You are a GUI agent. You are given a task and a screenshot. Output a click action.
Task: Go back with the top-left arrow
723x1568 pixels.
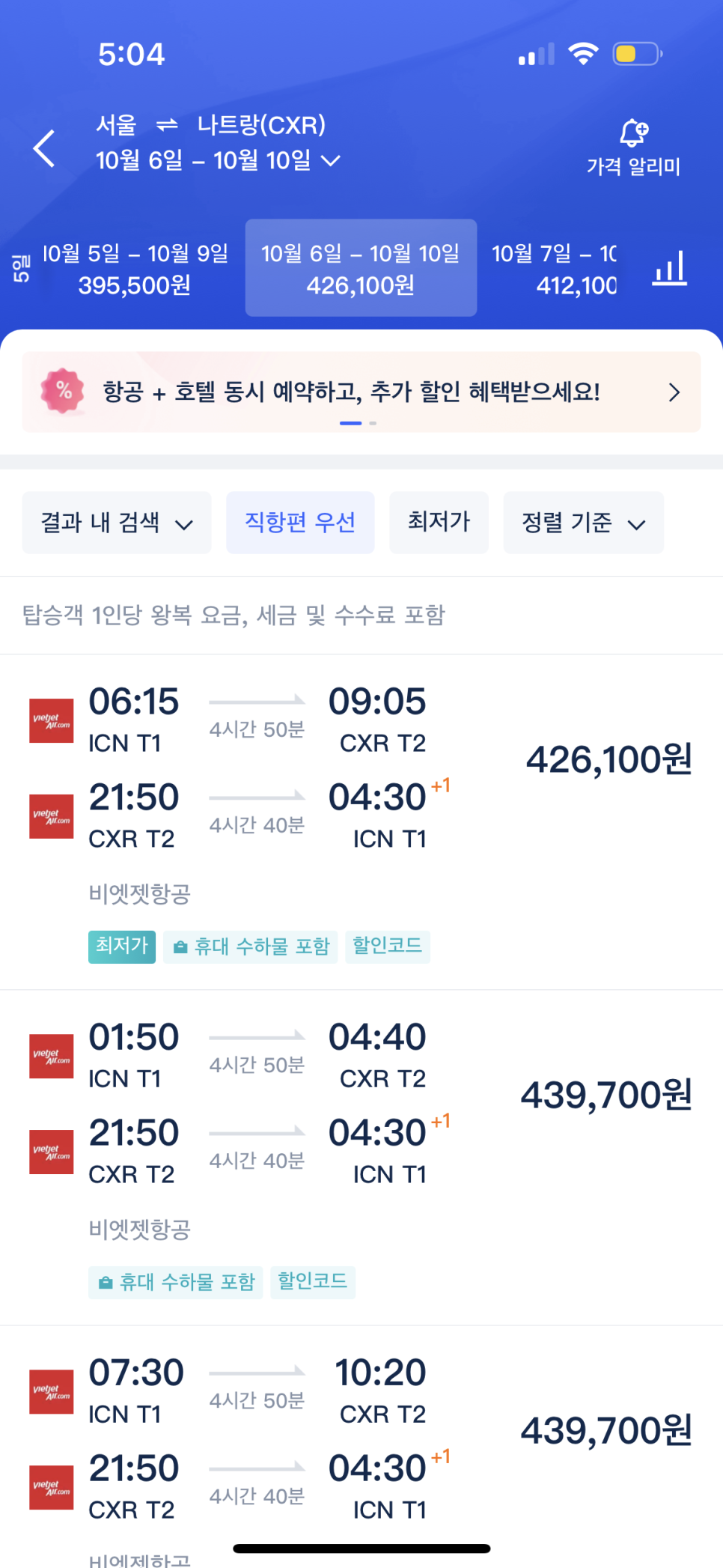pos(44,148)
